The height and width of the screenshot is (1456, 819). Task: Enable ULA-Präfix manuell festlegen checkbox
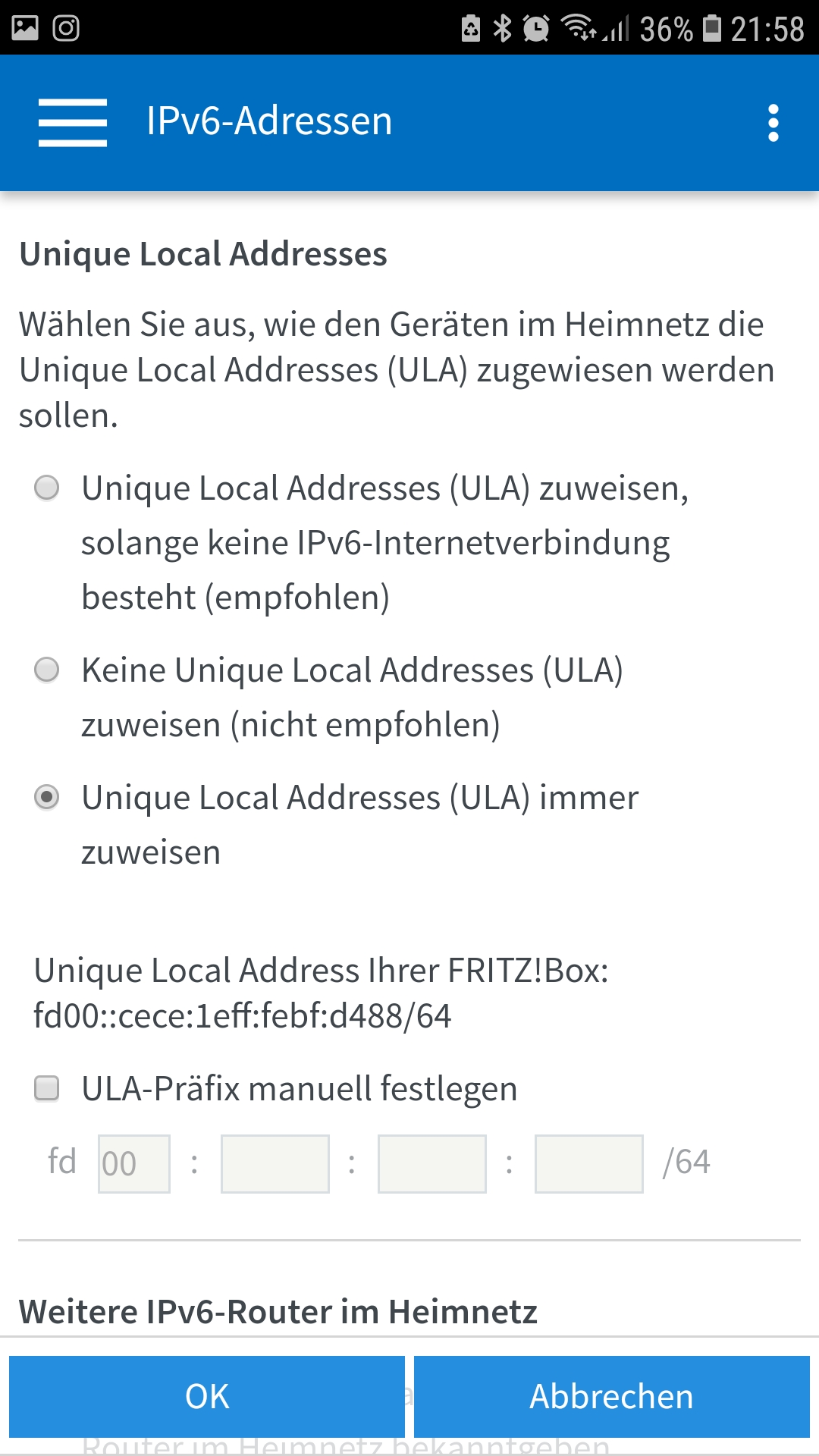point(47,1088)
